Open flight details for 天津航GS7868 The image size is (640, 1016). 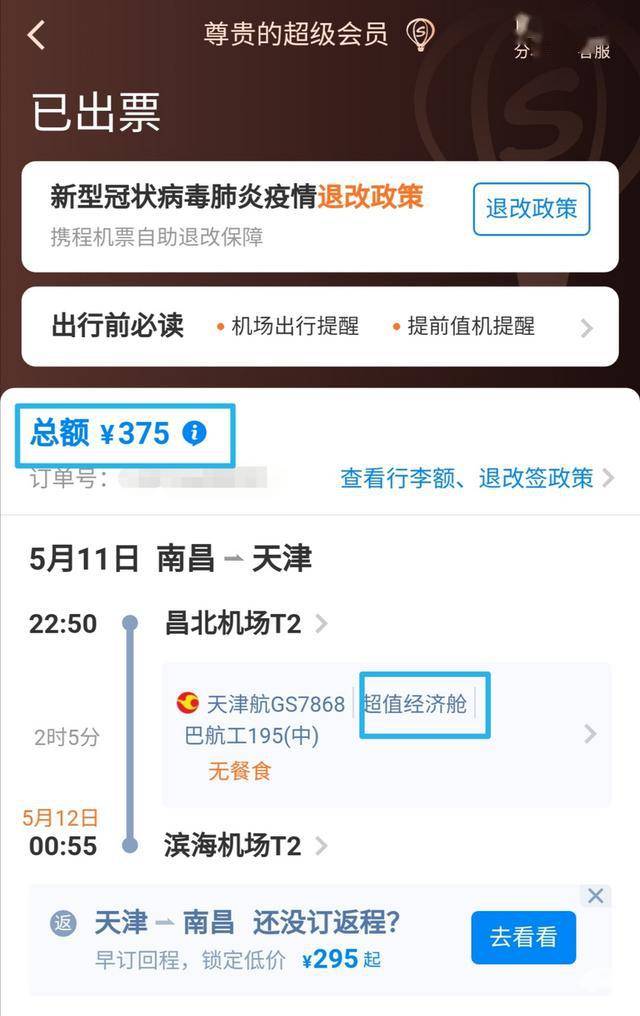[x=386, y=735]
